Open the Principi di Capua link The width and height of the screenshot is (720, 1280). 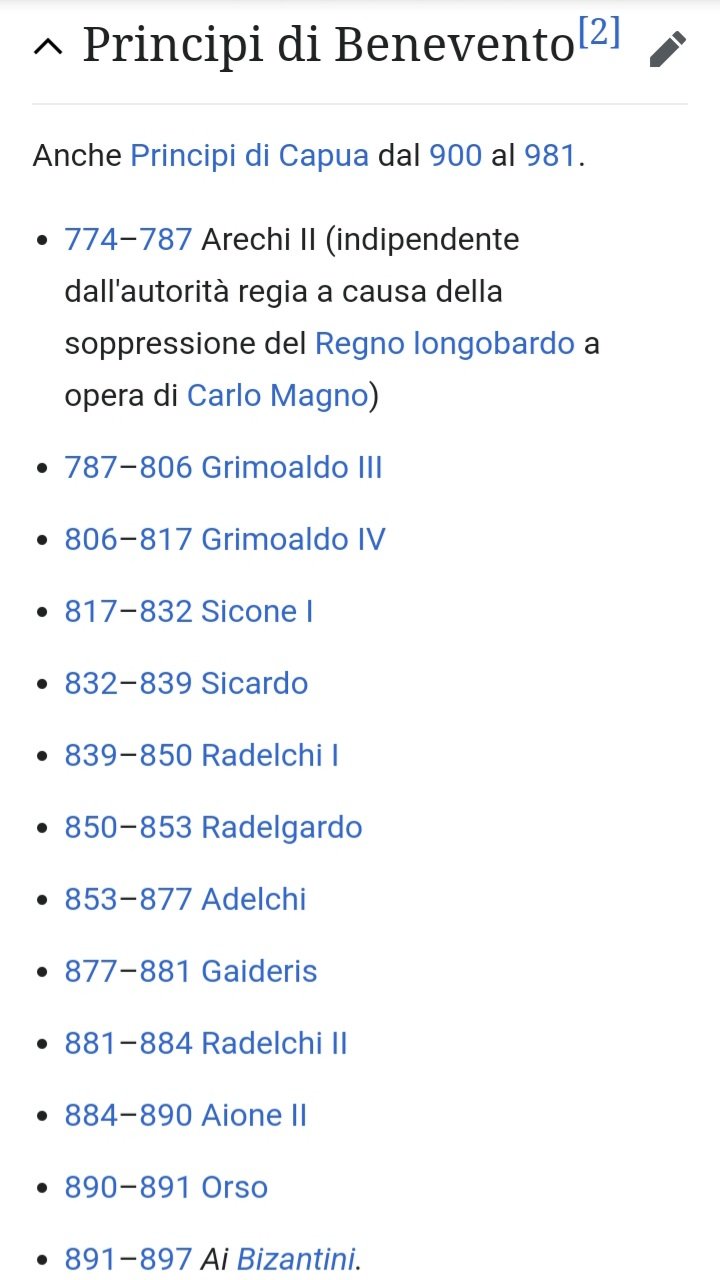[250, 156]
